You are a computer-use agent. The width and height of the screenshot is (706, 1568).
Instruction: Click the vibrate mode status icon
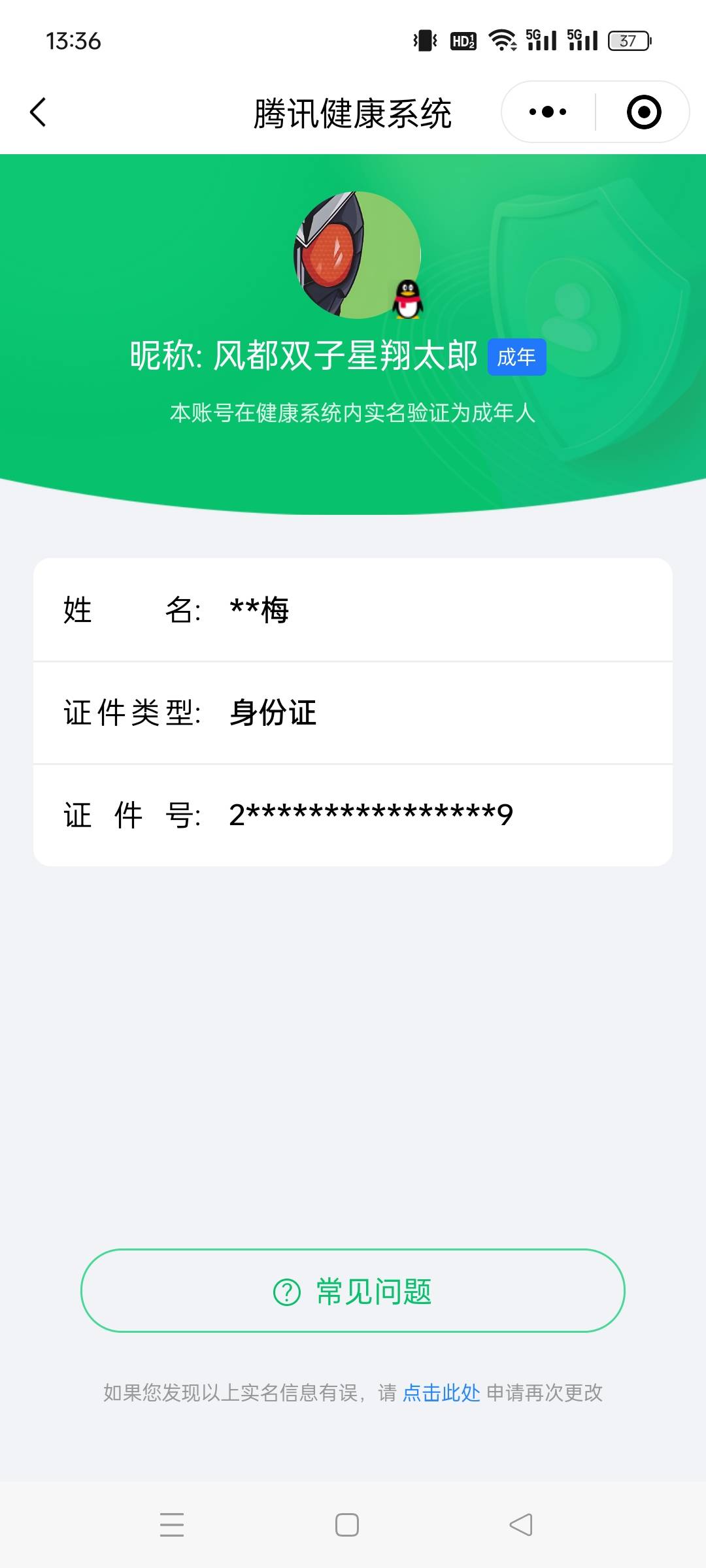coord(422,41)
